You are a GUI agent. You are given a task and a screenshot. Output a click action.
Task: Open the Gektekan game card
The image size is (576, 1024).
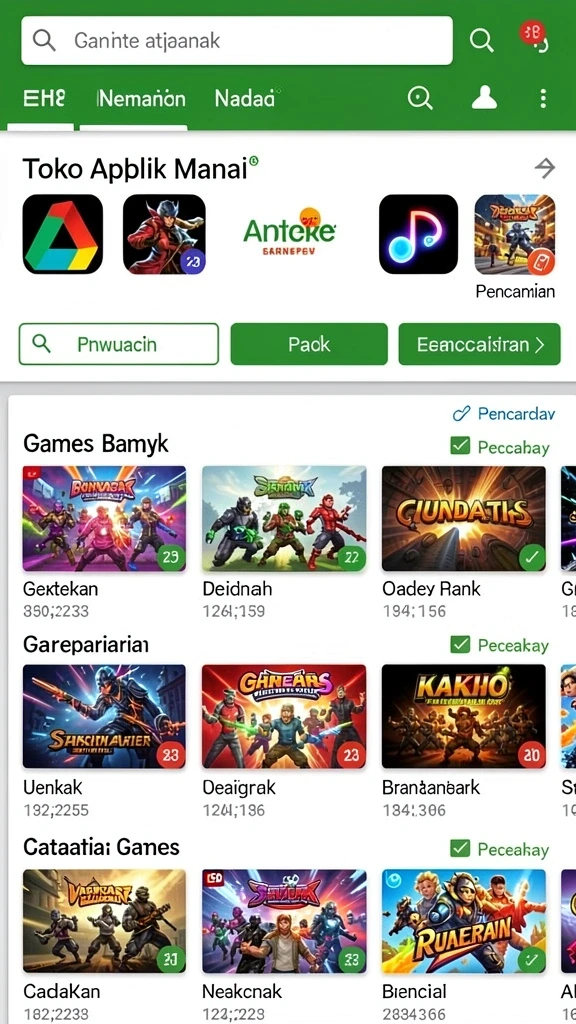tap(104, 542)
